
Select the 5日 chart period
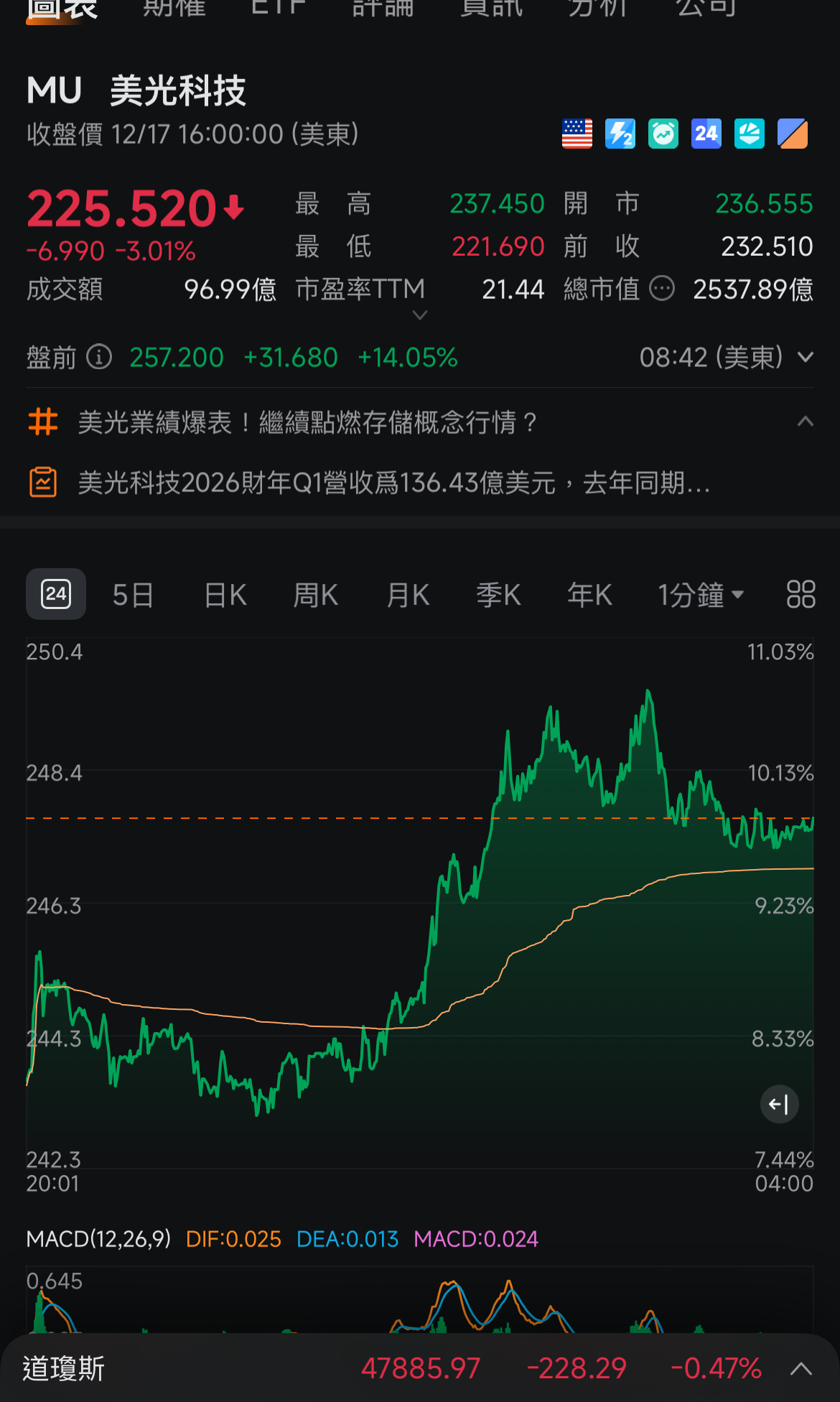(133, 595)
